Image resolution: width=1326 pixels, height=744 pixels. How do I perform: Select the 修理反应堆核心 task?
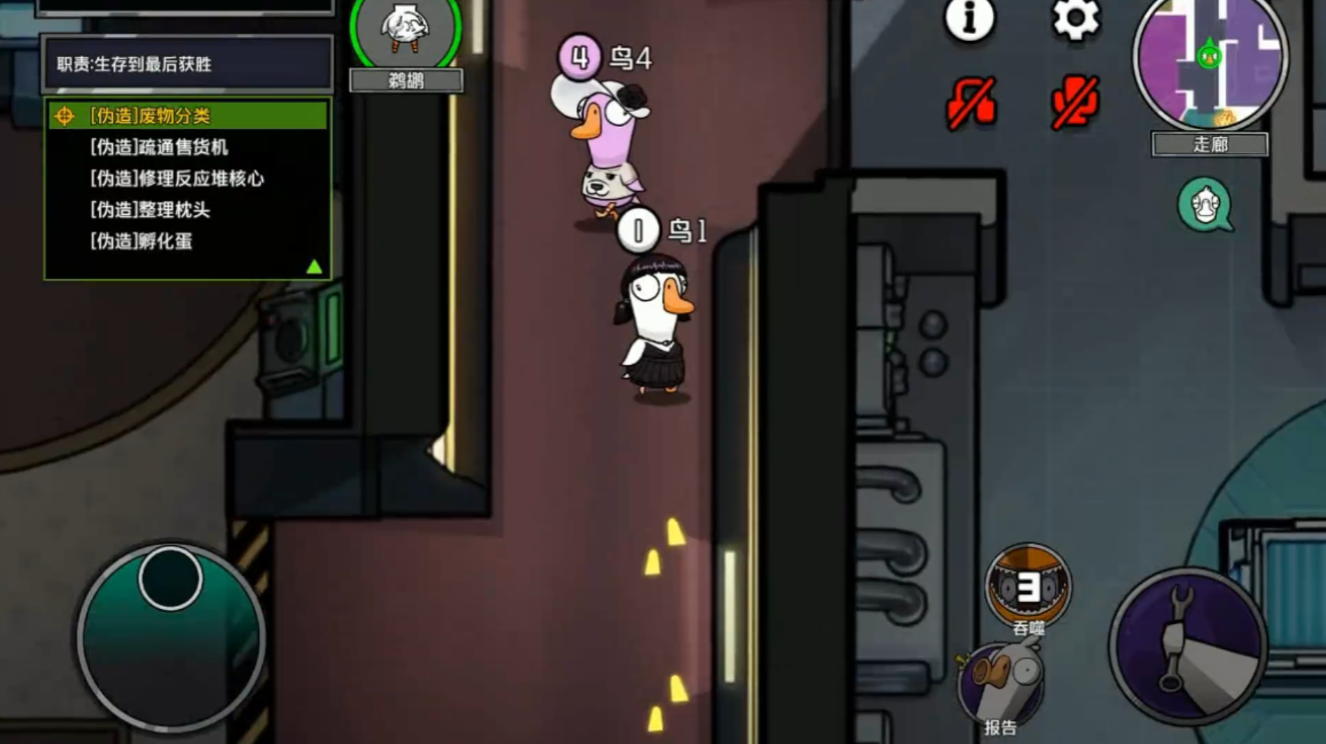177,179
